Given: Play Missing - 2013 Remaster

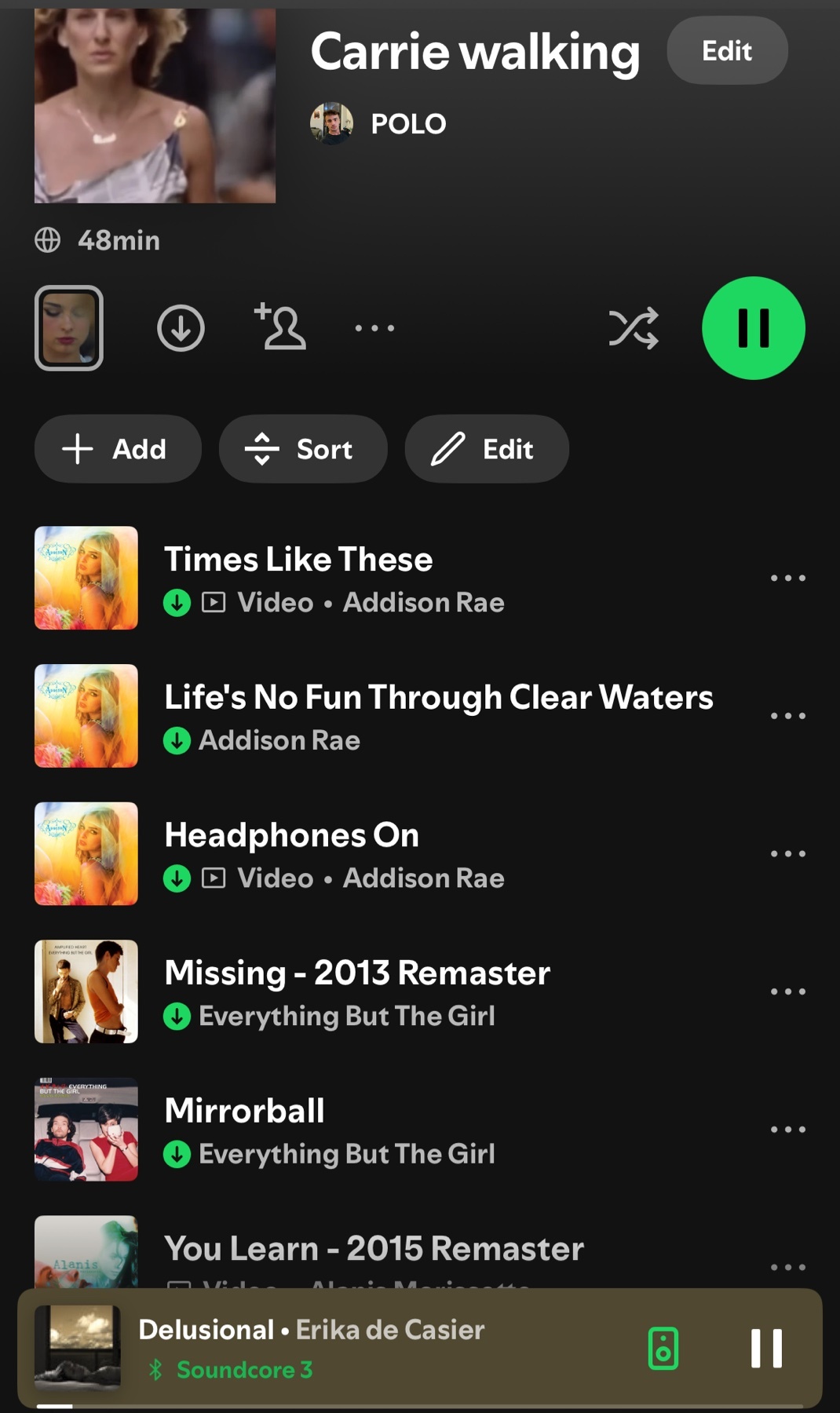Looking at the screenshot, I should point(357,973).
